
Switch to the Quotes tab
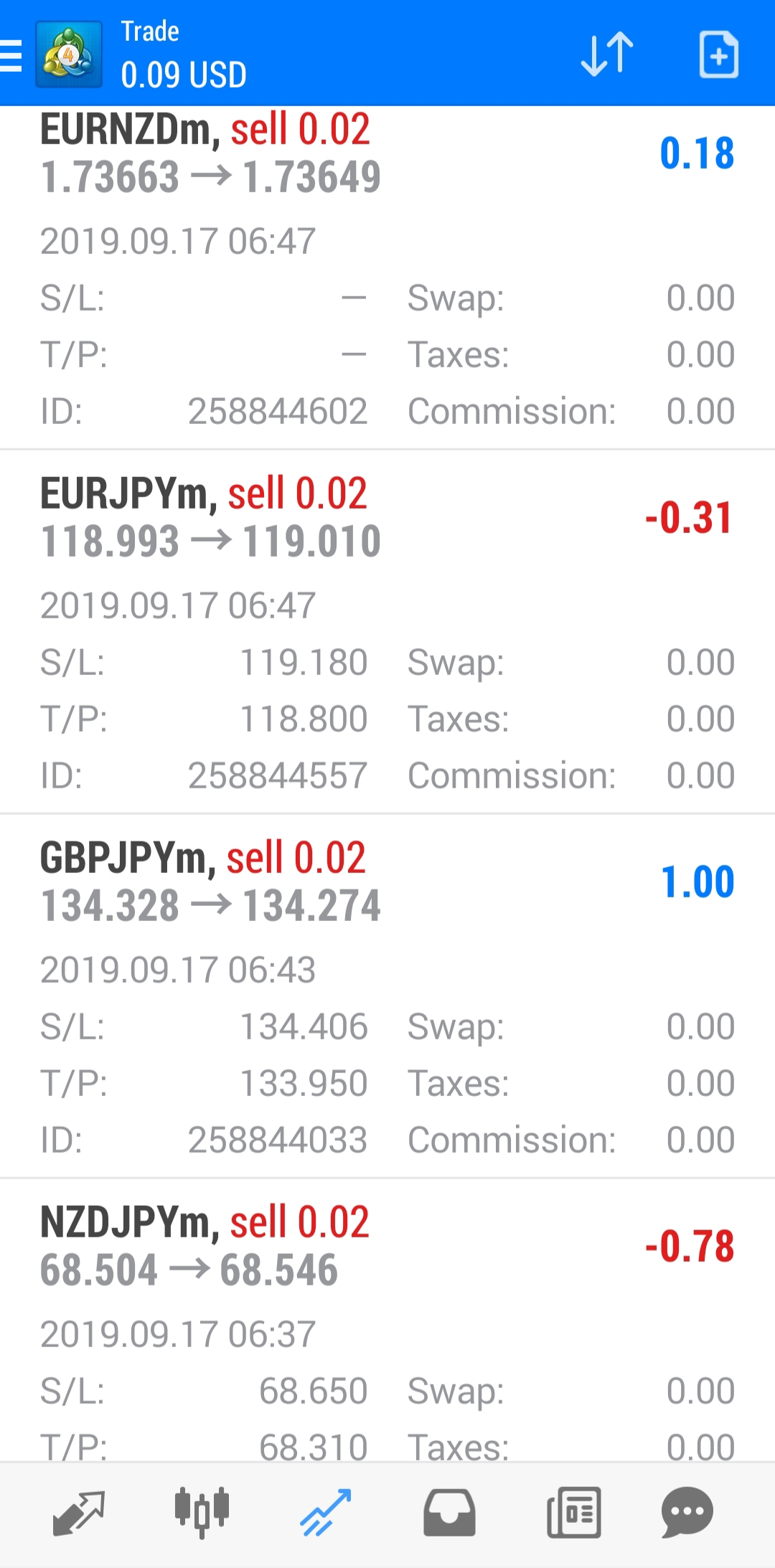[x=79, y=1513]
